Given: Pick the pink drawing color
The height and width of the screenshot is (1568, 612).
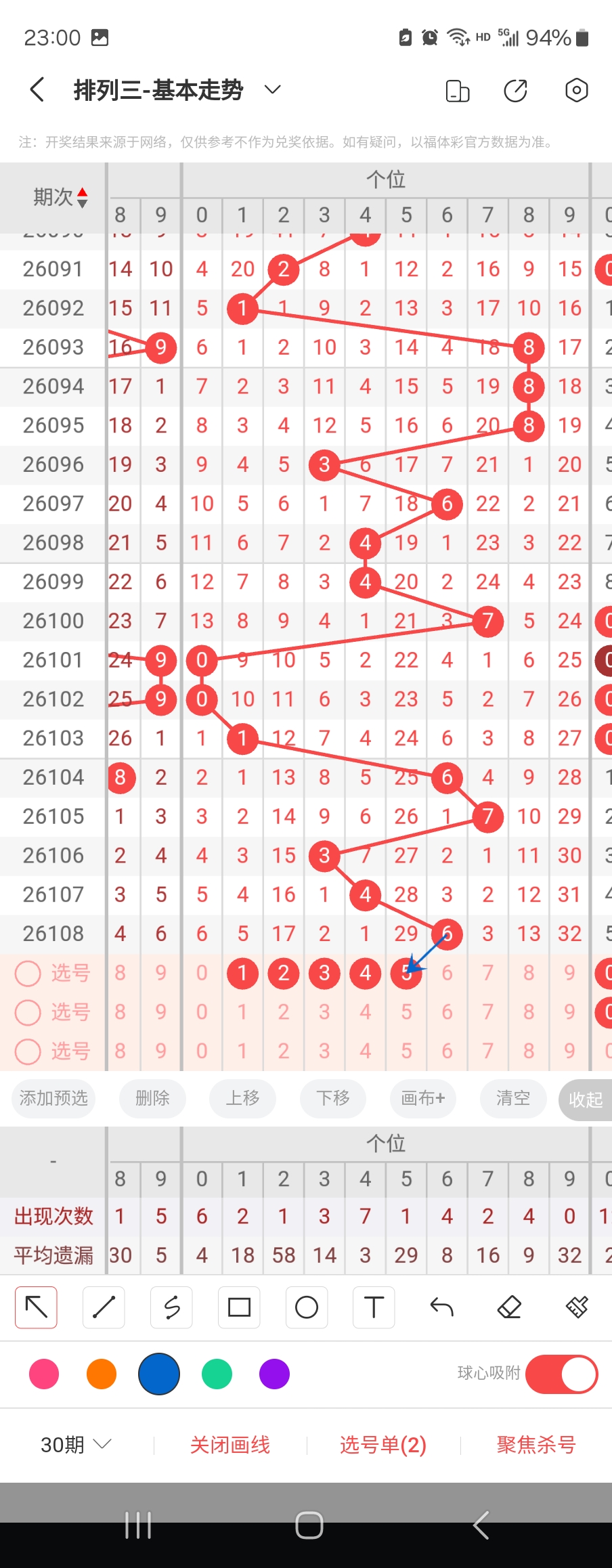Looking at the screenshot, I should coord(44,1374).
